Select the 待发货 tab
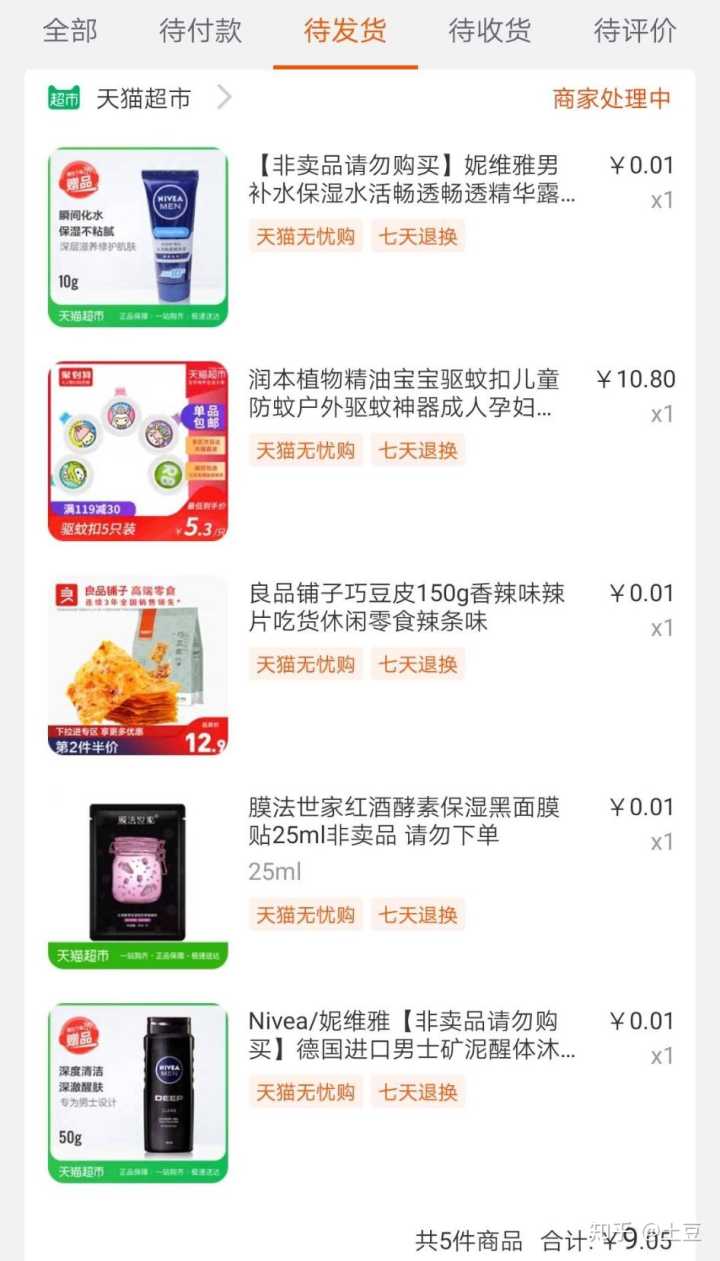720x1261 pixels. pyautogui.click(x=345, y=31)
